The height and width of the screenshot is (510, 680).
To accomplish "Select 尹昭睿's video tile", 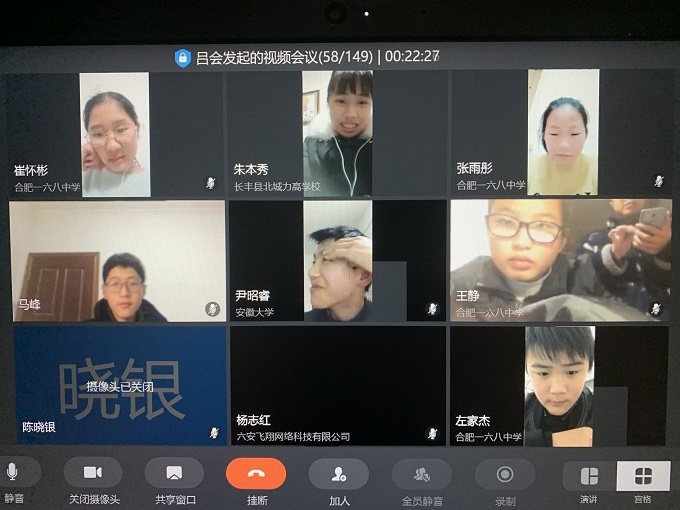I will 337,261.
